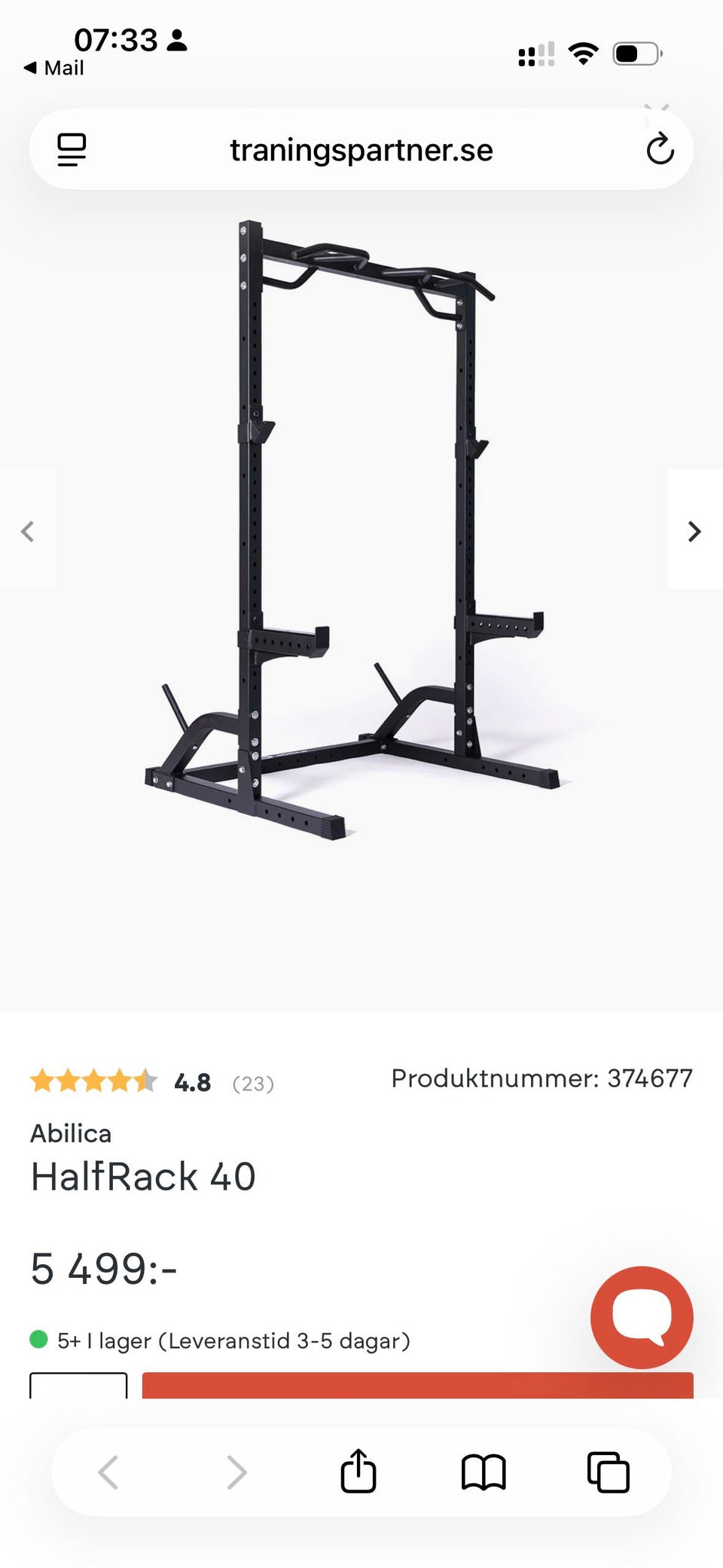Reload the current page
Screen dimensions: 723x1568
(x=660, y=149)
